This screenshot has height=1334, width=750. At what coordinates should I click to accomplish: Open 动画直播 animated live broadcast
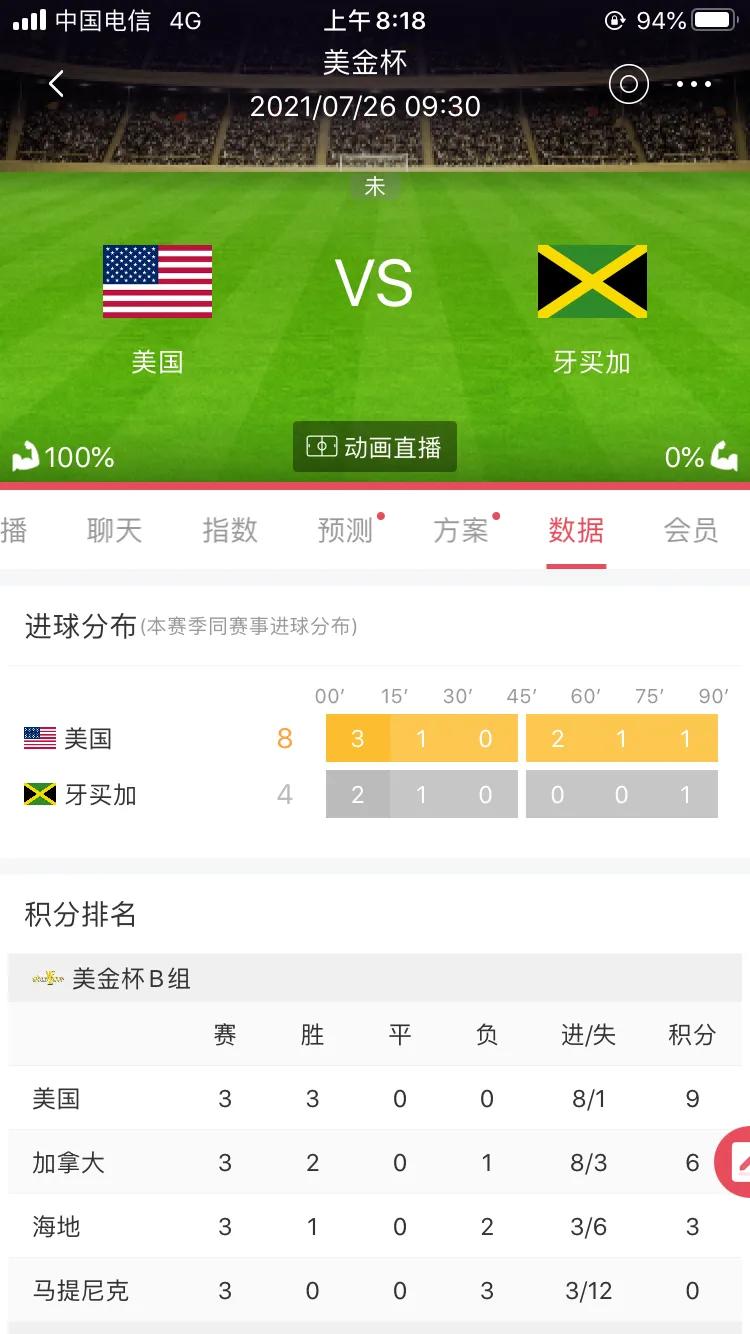pyautogui.click(x=375, y=446)
